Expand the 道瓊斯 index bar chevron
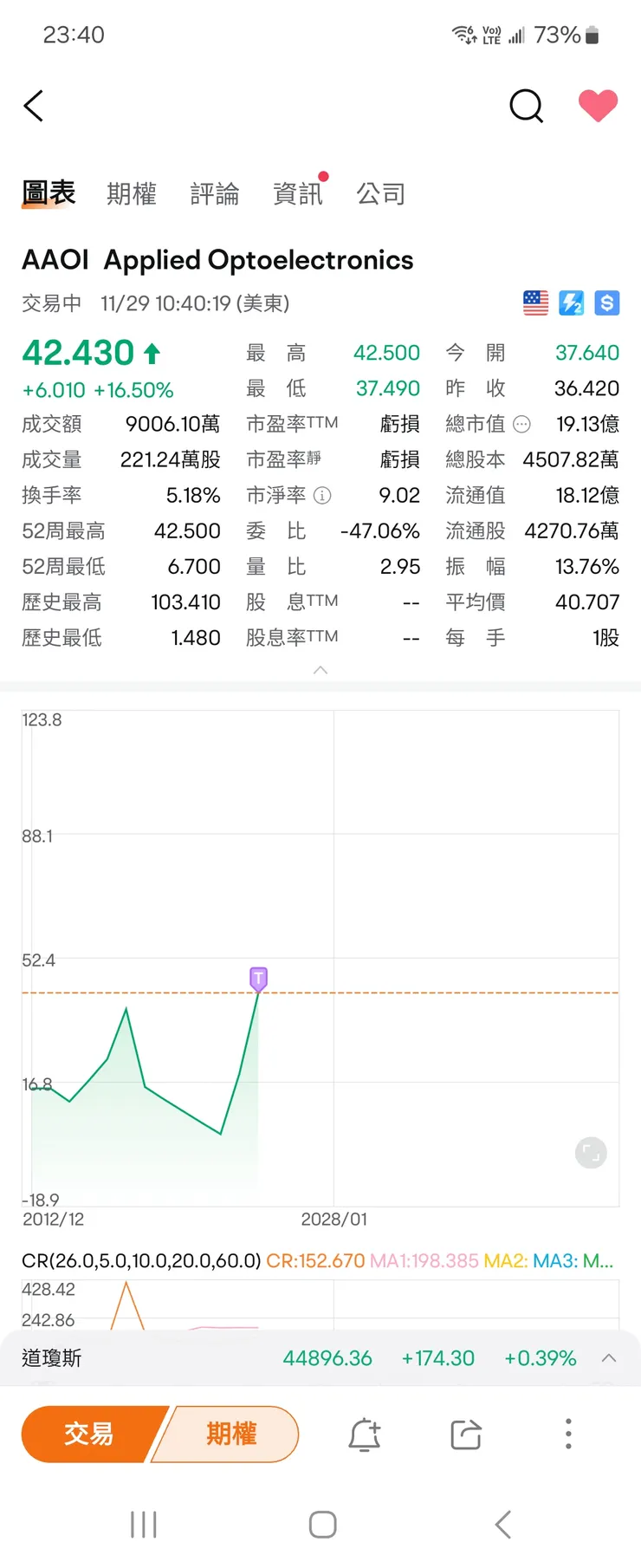The height and width of the screenshot is (1568, 641). point(609,1358)
